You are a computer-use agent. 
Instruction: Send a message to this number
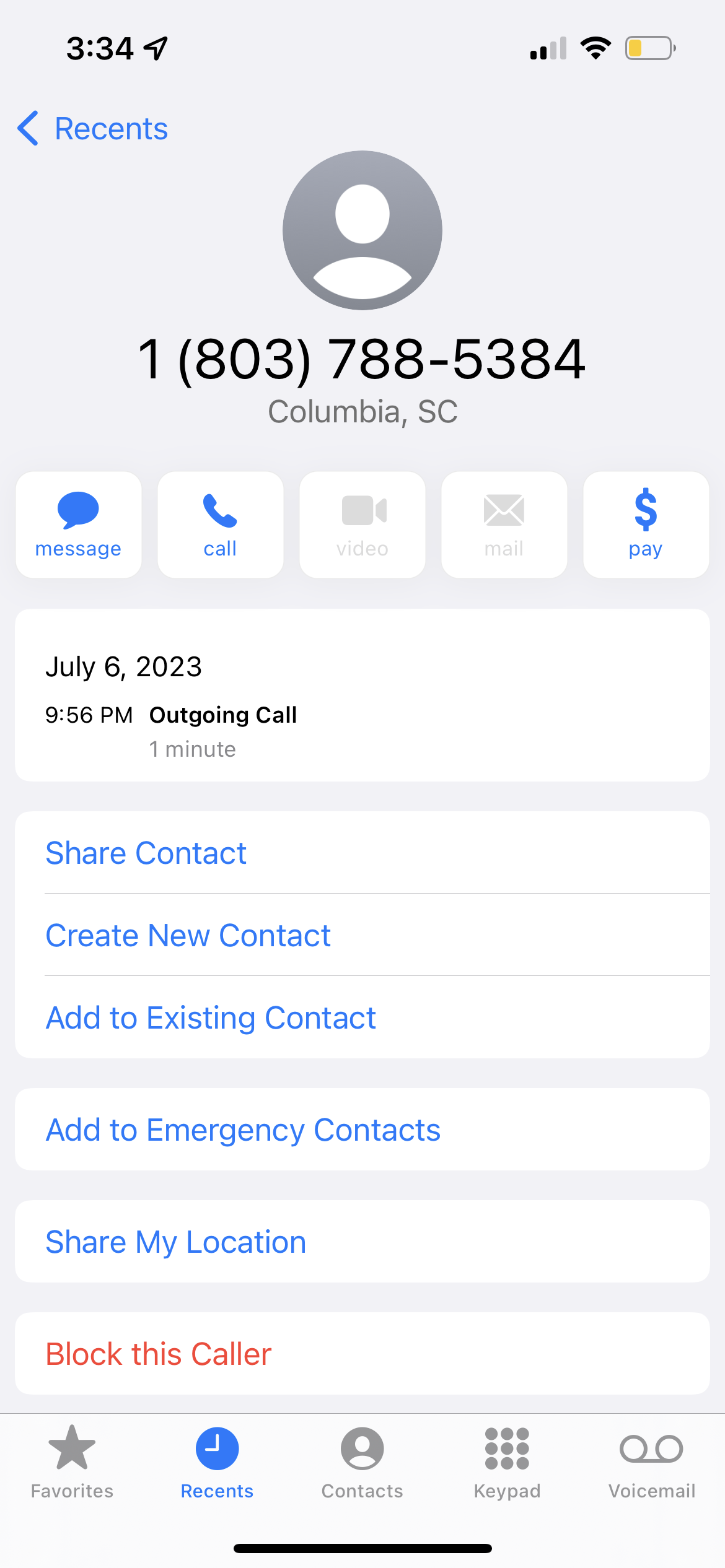[x=79, y=525]
